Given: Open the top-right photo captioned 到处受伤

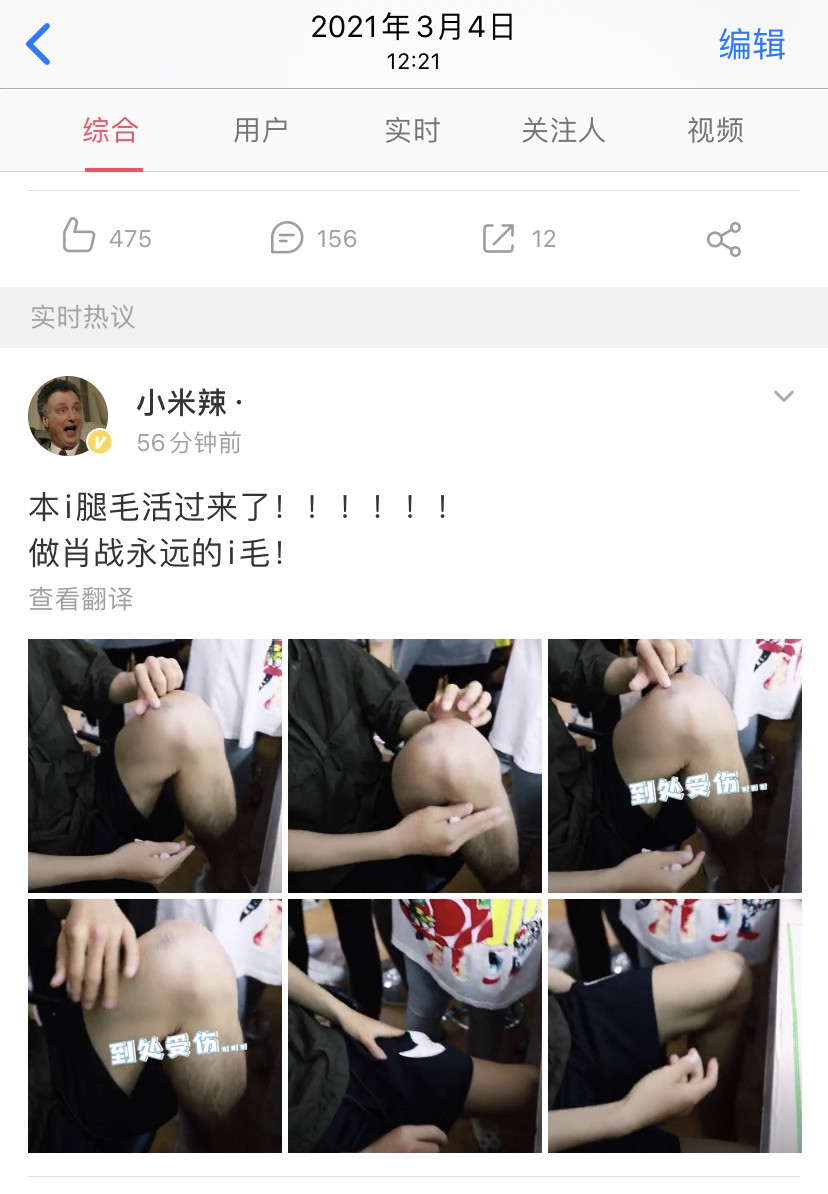Looking at the screenshot, I should pyautogui.click(x=675, y=766).
